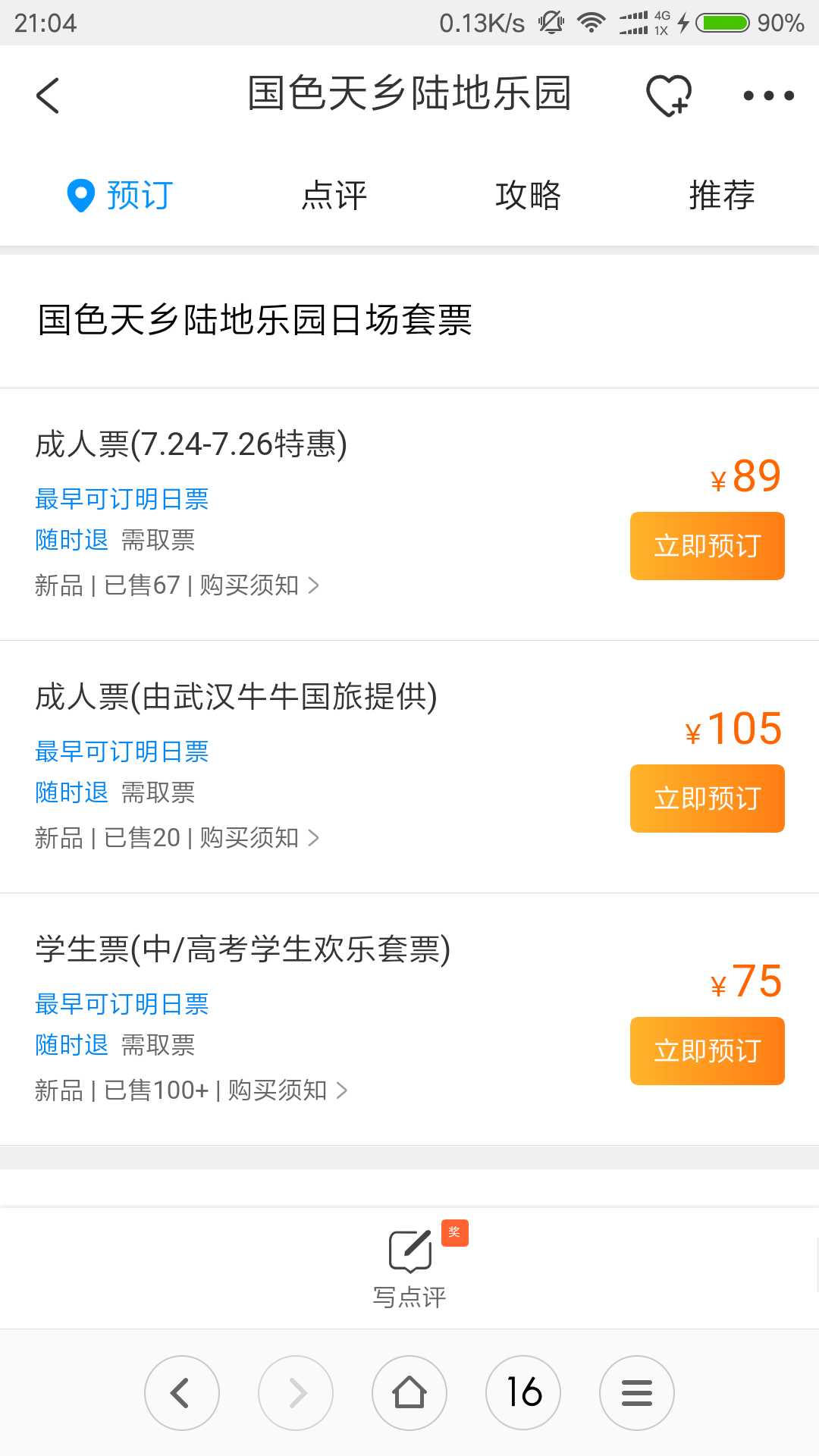This screenshot has height=1456, width=819.
Task: Book the ¥105 adult ticket now
Action: tap(707, 799)
